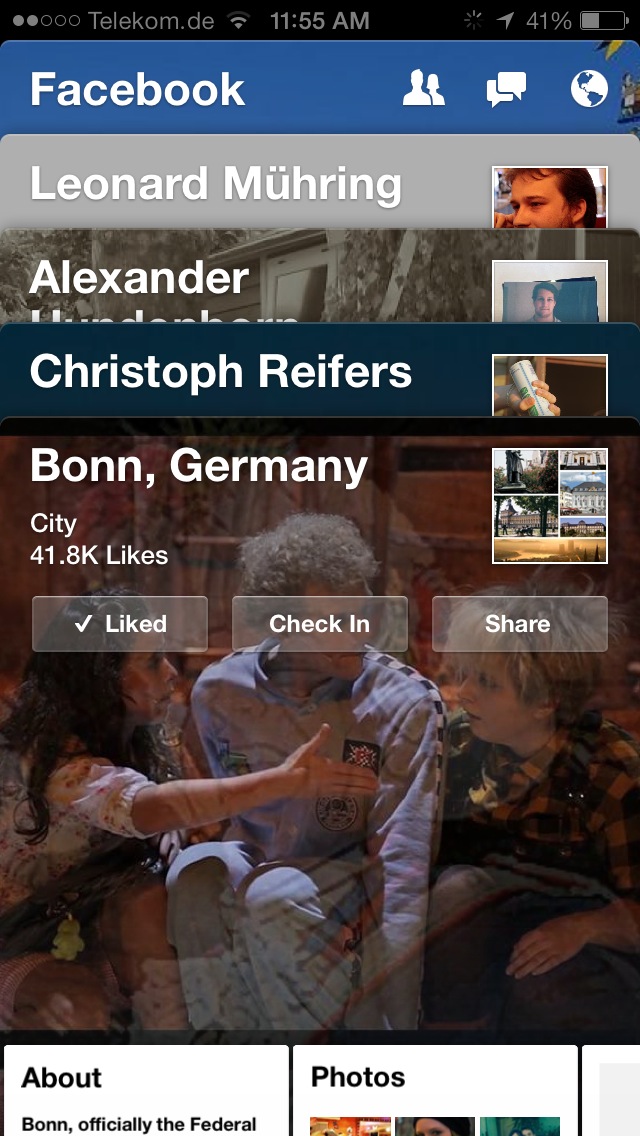Screen dimensions: 640x1136
Task: Open the friend requests icon
Action: tap(424, 89)
